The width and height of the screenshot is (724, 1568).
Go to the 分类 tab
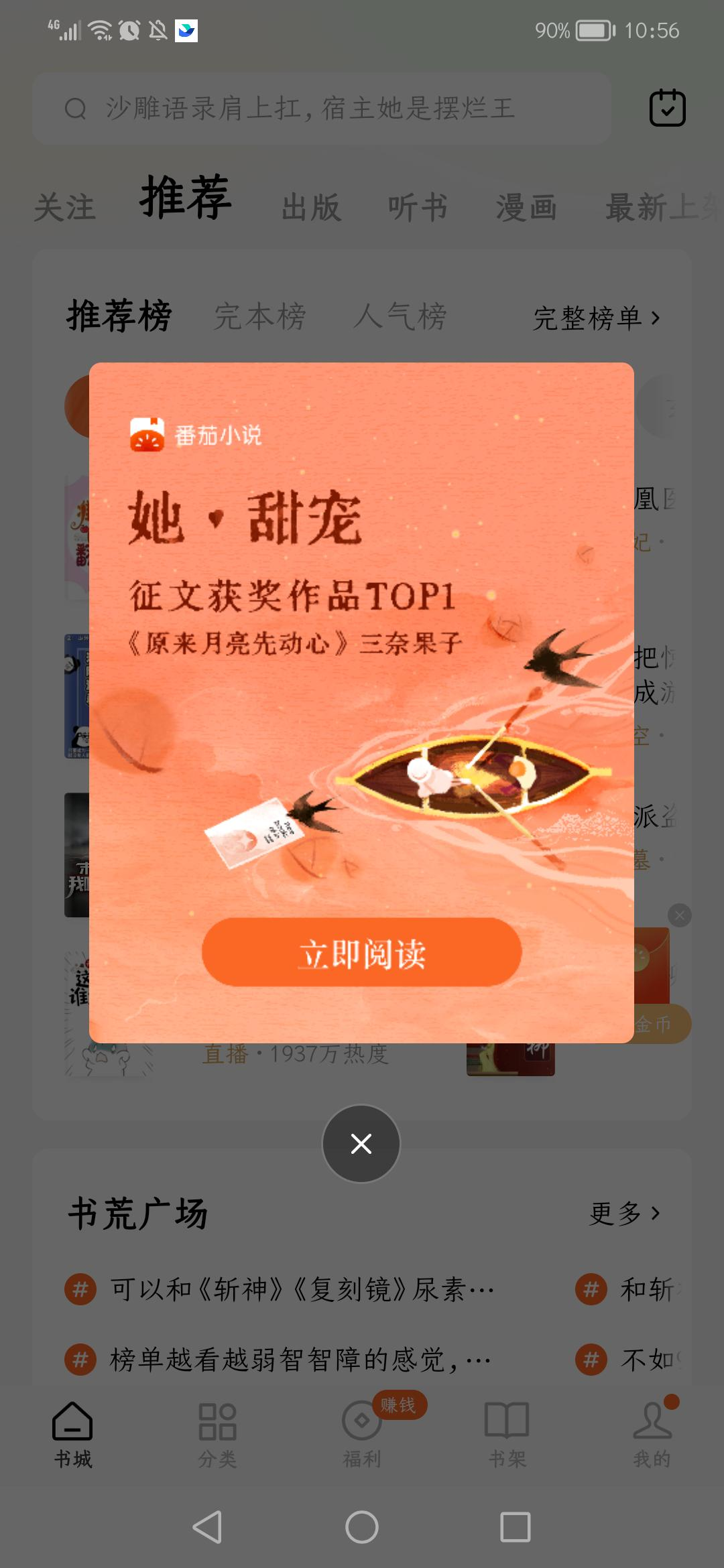(217, 1434)
